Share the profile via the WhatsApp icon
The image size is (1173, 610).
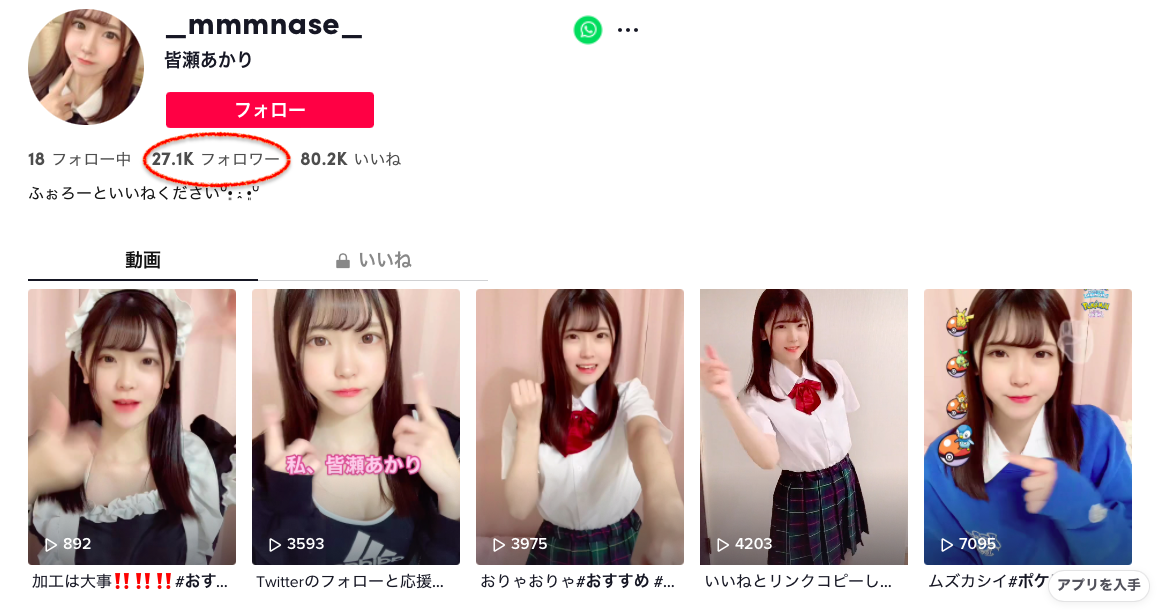pyautogui.click(x=588, y=30)
